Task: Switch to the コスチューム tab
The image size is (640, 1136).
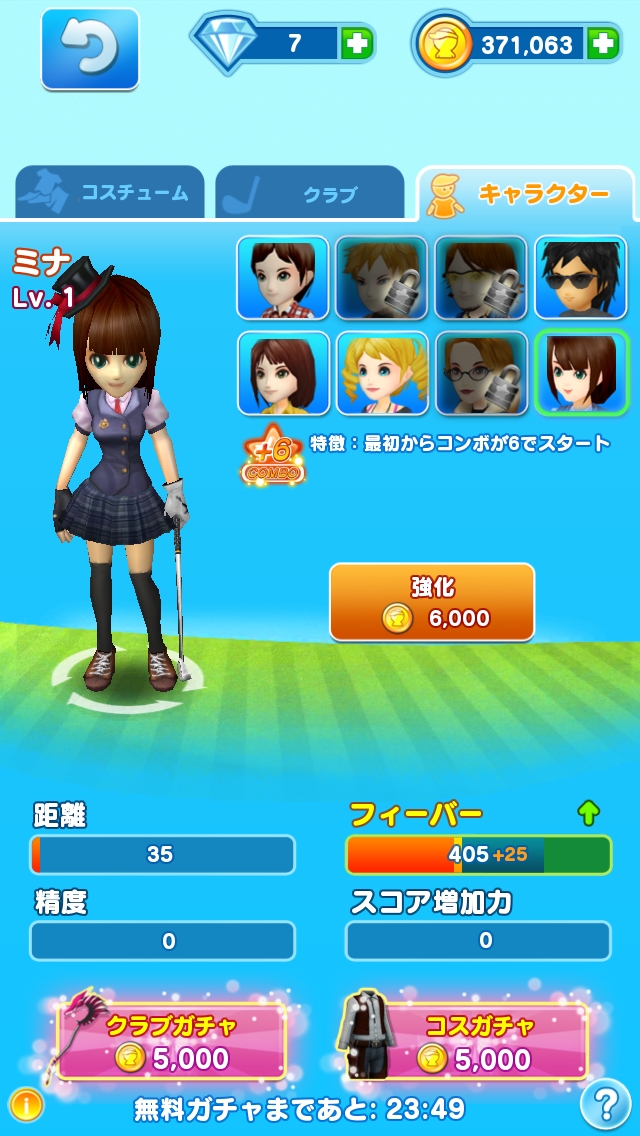Action: [x=110, y=193]
